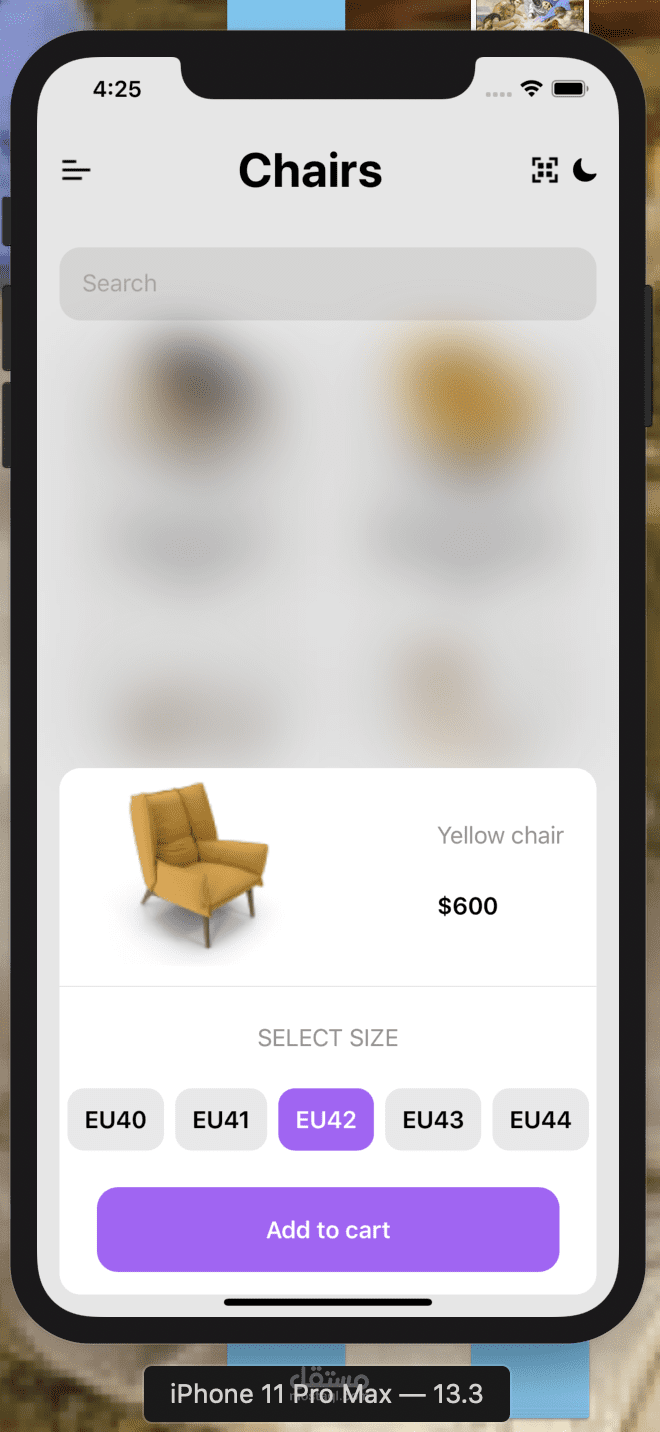The width and height of the screenshot is (660, 1432).
Task: Choose size EU41
Action: pos(221,1120)
